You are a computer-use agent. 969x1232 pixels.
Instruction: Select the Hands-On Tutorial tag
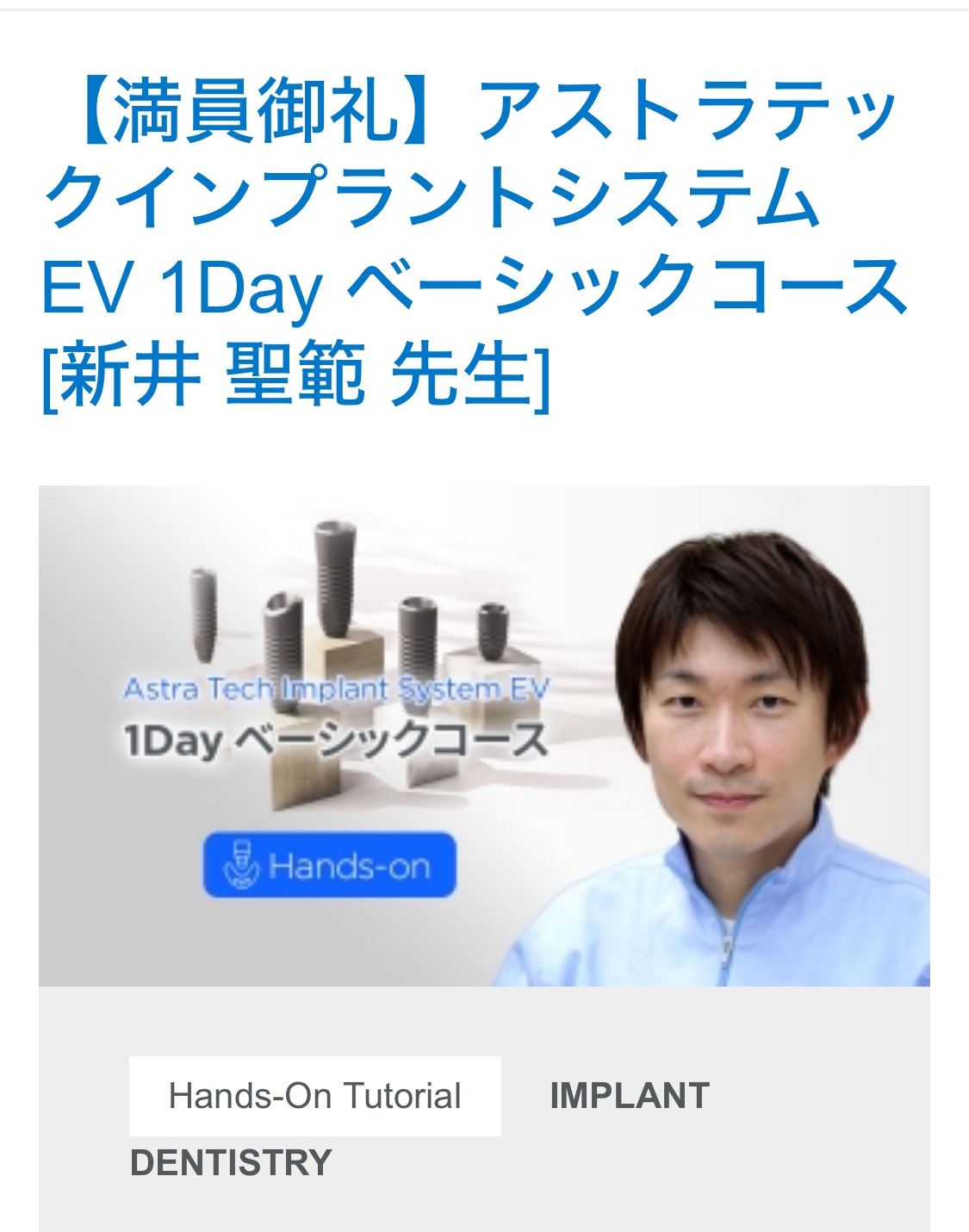(x=315, y=1096)
